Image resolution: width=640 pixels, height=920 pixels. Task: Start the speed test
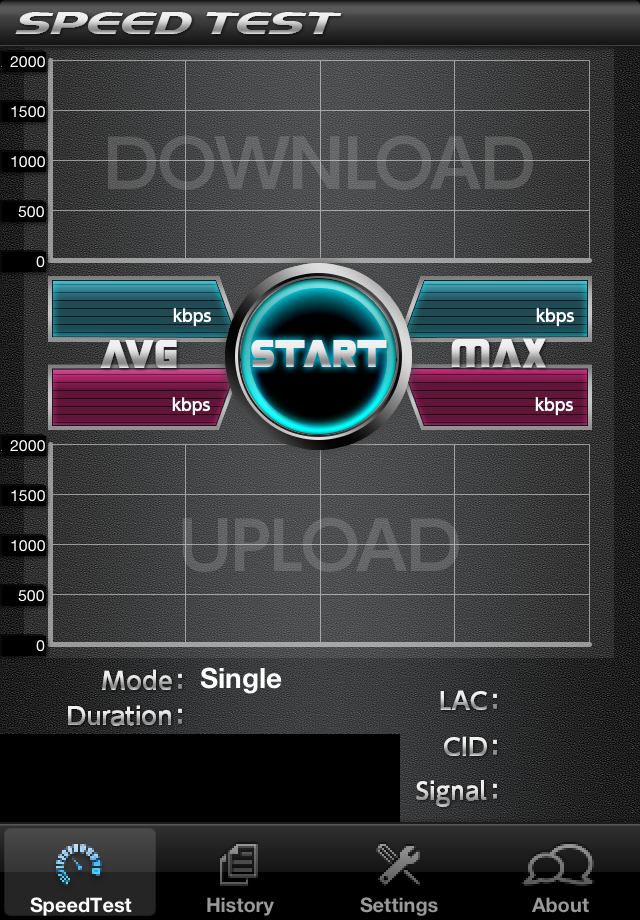319,354
